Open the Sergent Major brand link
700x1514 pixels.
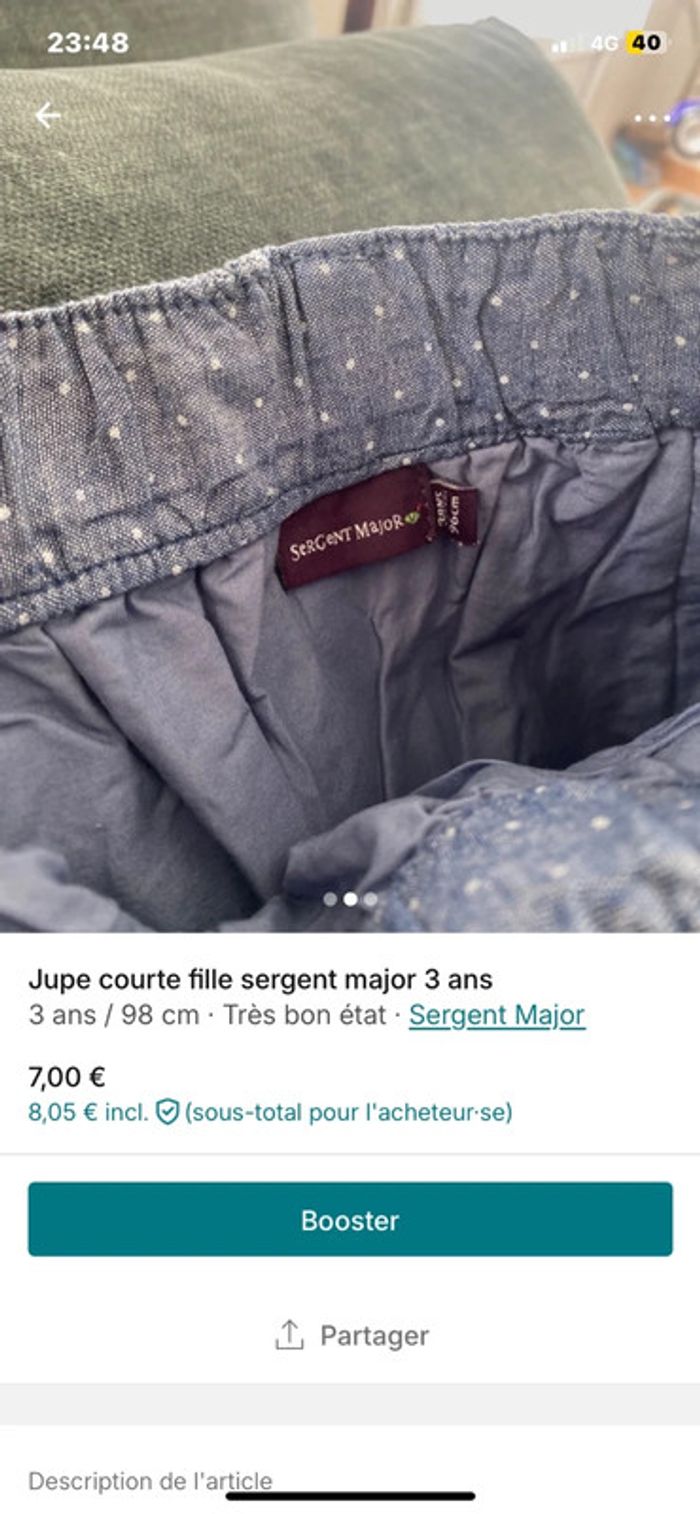click(x=496, y=1015)
